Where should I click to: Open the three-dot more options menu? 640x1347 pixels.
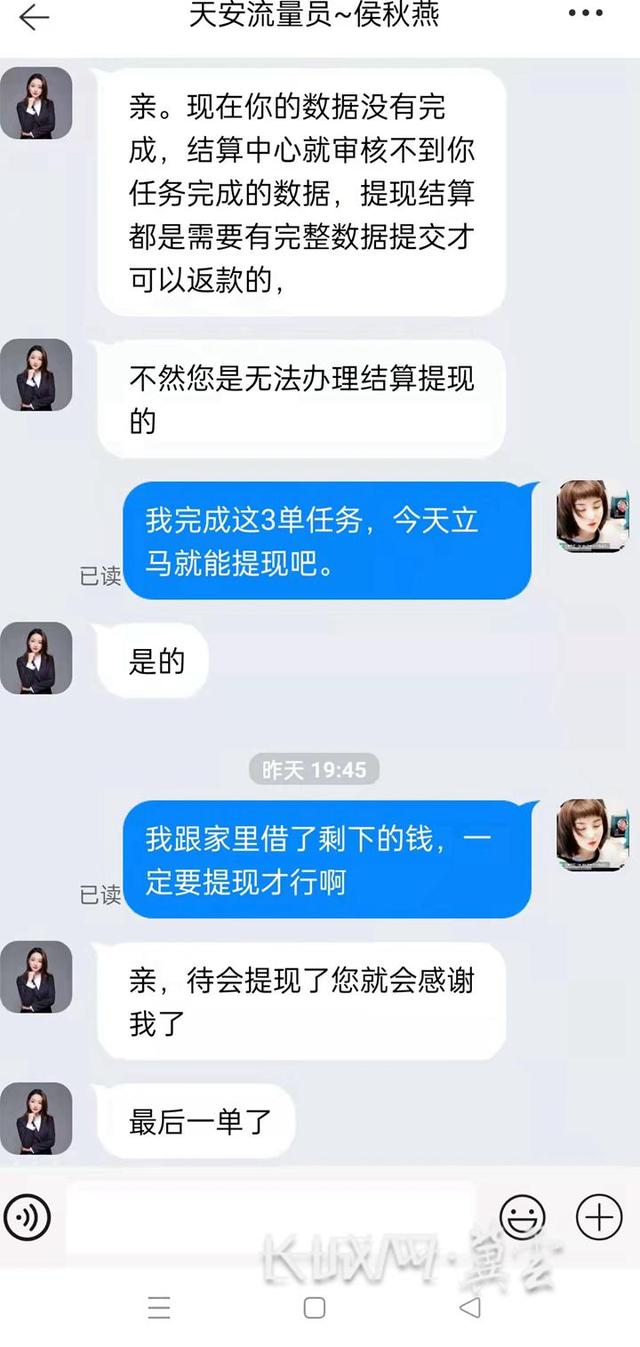click(585, 14)
